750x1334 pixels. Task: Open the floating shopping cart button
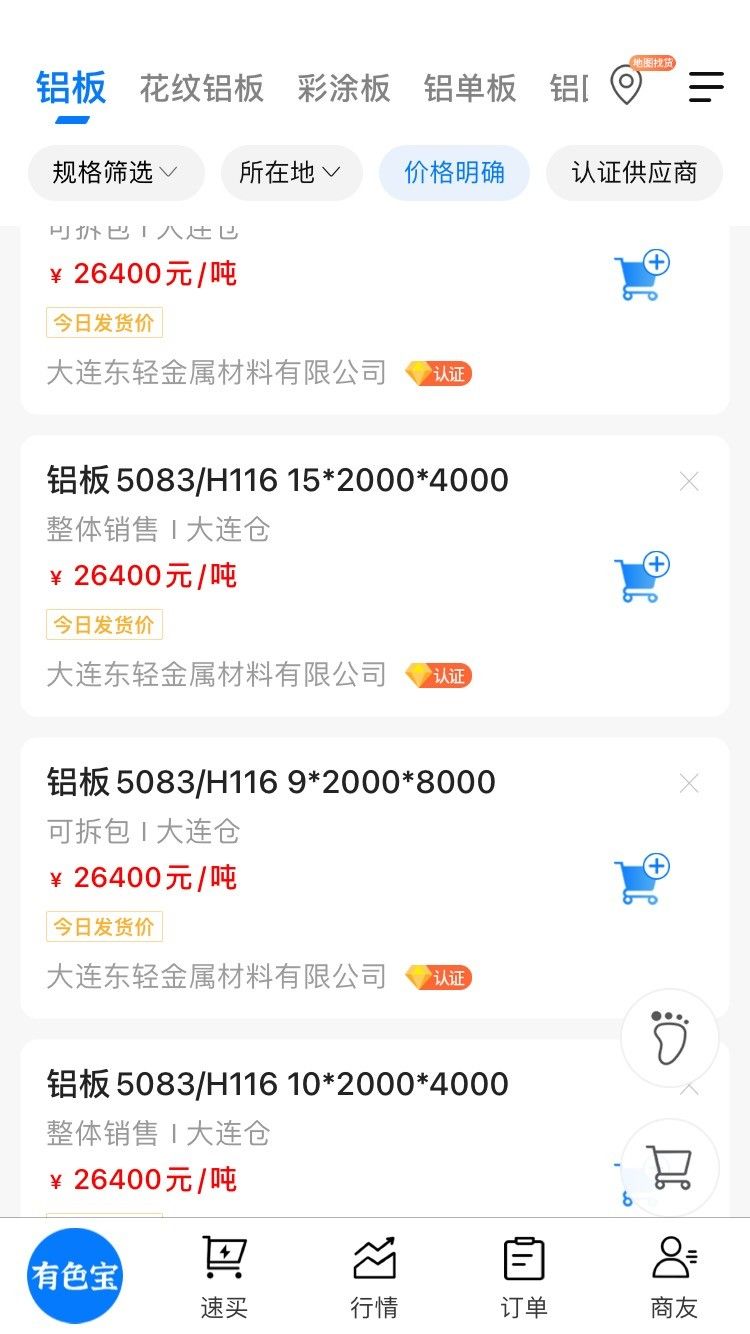pyautogui.click(x=670, y=1167)
